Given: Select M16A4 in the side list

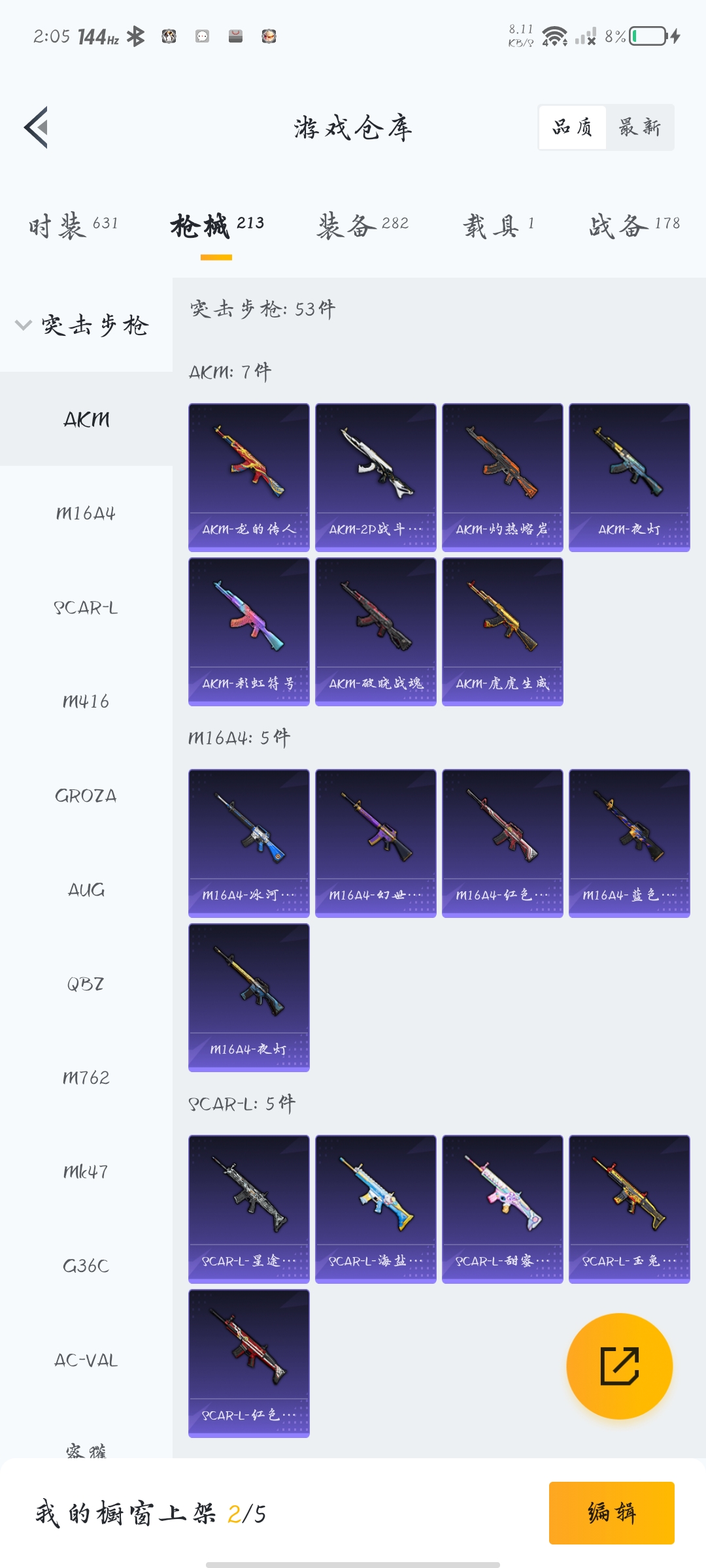Looking at the screenshot, I should pos(86,514).
